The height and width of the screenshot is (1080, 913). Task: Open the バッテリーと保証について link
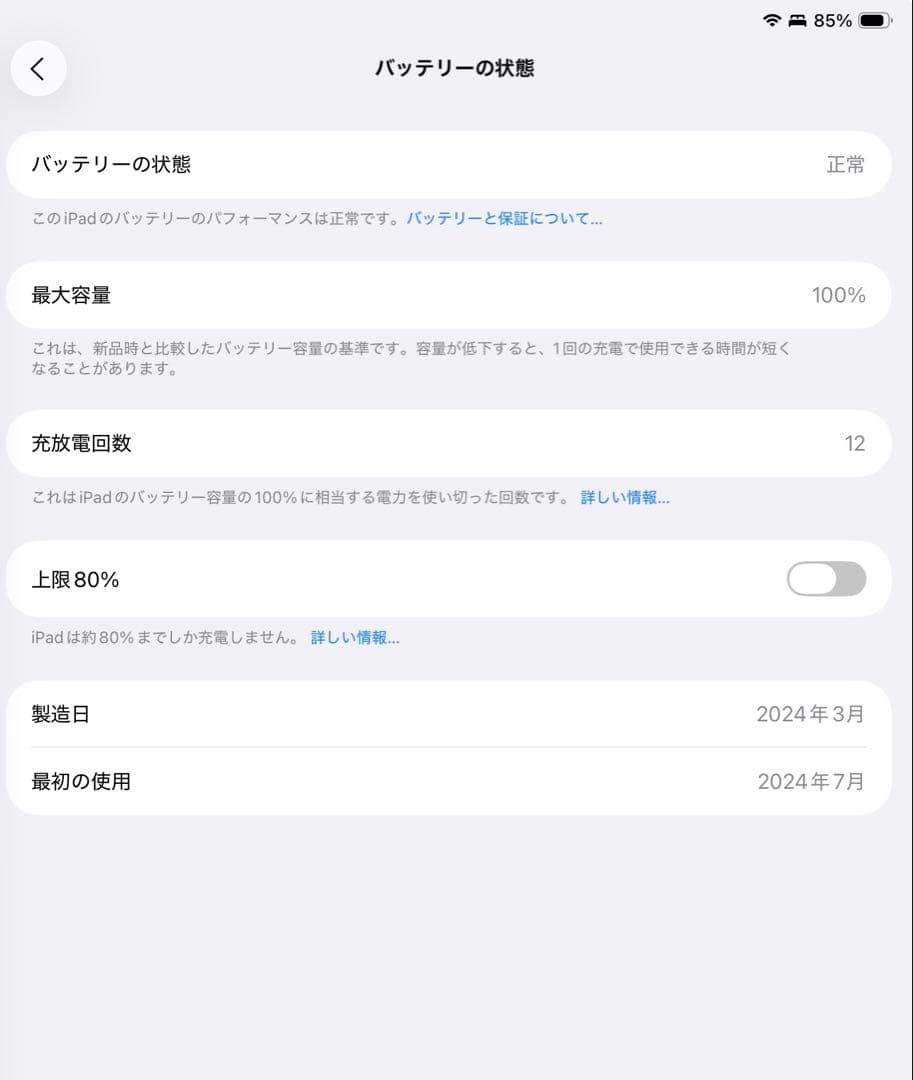503,219
